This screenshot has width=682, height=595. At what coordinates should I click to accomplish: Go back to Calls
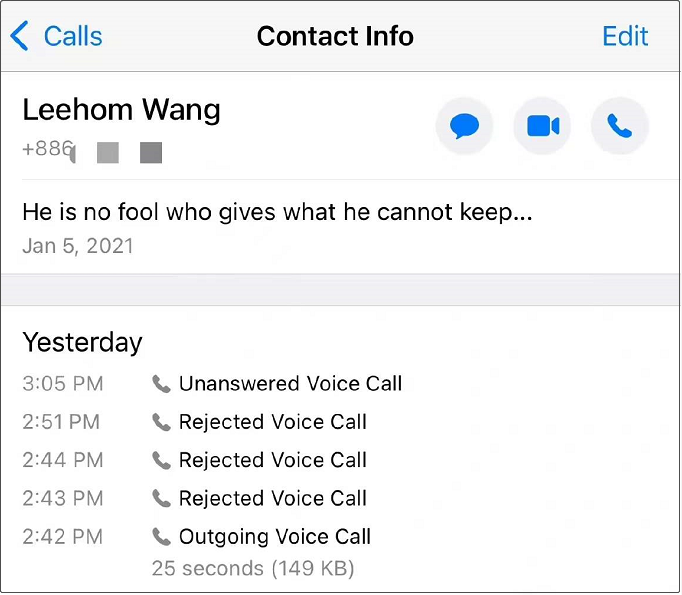[x=56, y=36]
